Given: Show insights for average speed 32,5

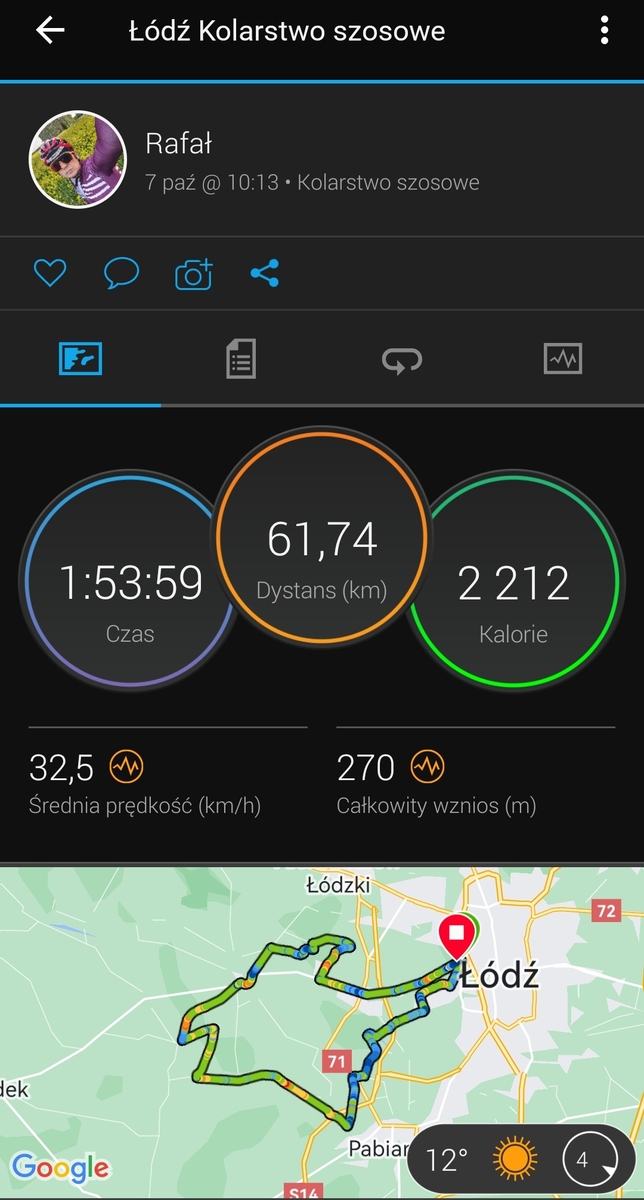Looking at the screenshot, I should tap(126, 768).
